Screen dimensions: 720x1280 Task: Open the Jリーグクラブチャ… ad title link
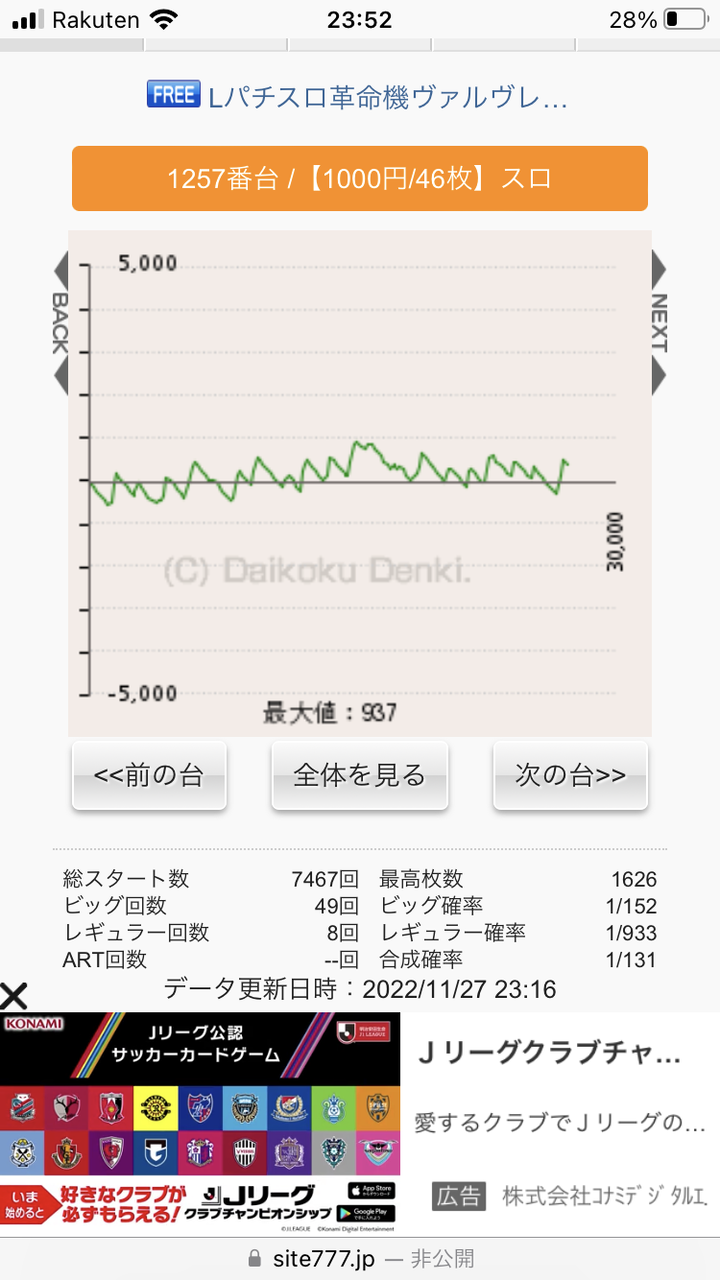(x=549, y=1052)
